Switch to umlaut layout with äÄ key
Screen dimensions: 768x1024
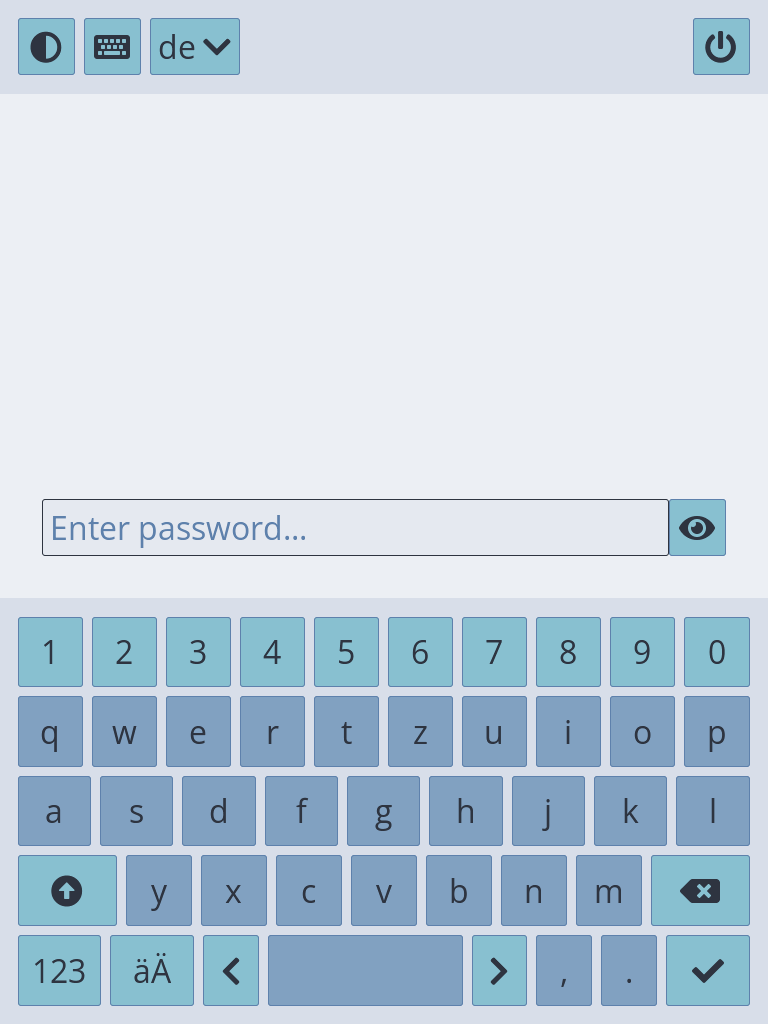(152, 970)
